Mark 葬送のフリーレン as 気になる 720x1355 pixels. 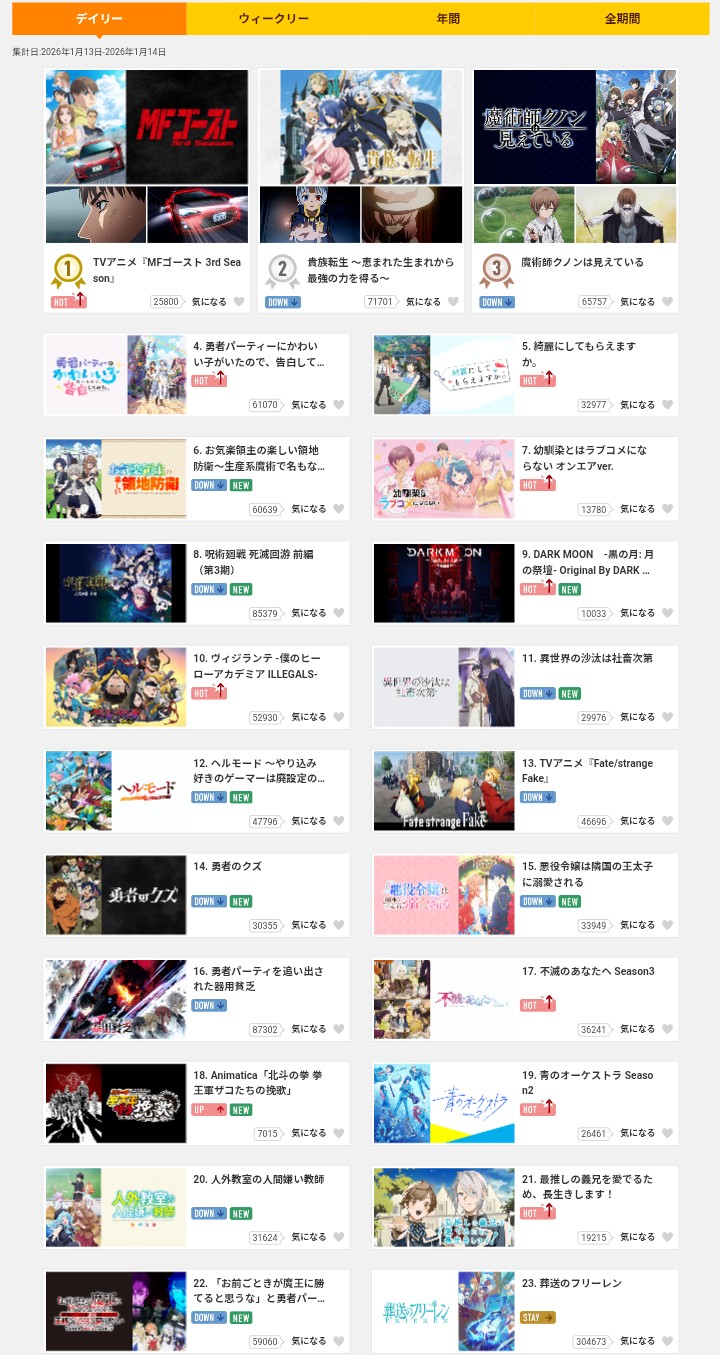[x=667, y=1342]
